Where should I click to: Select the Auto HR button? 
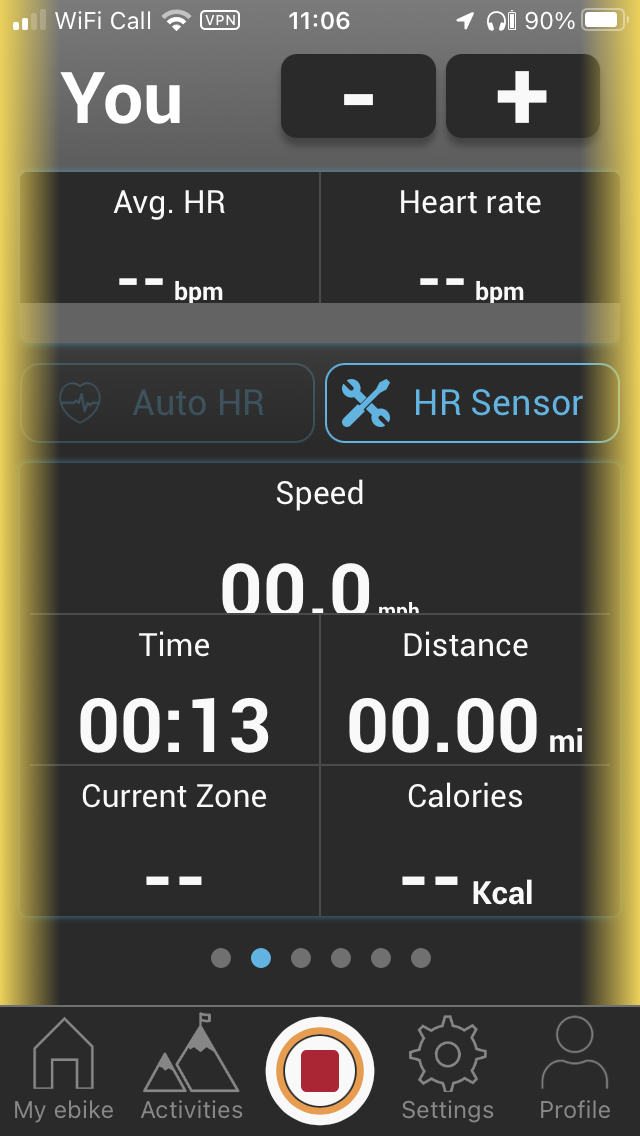(x=168, y=403)
